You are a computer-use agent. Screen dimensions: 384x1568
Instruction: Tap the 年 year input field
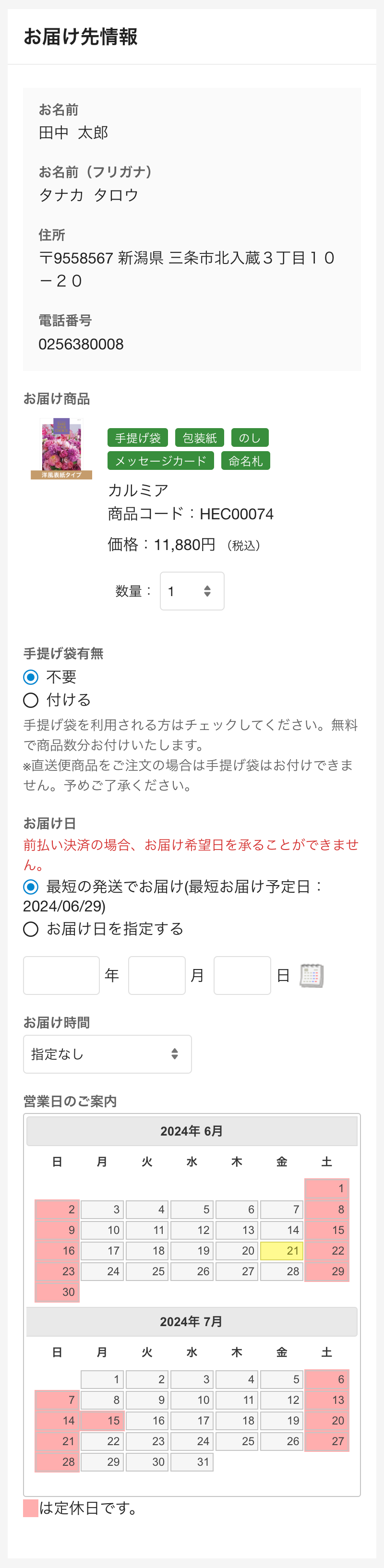61,975
